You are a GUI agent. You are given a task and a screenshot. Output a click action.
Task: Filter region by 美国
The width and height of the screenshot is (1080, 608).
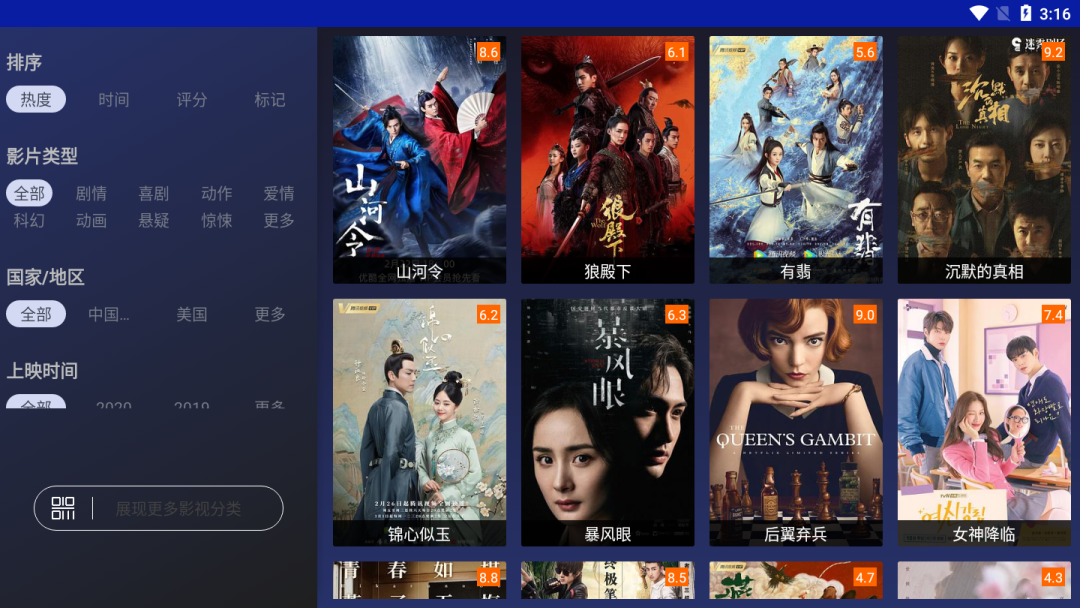coord(191,314)
